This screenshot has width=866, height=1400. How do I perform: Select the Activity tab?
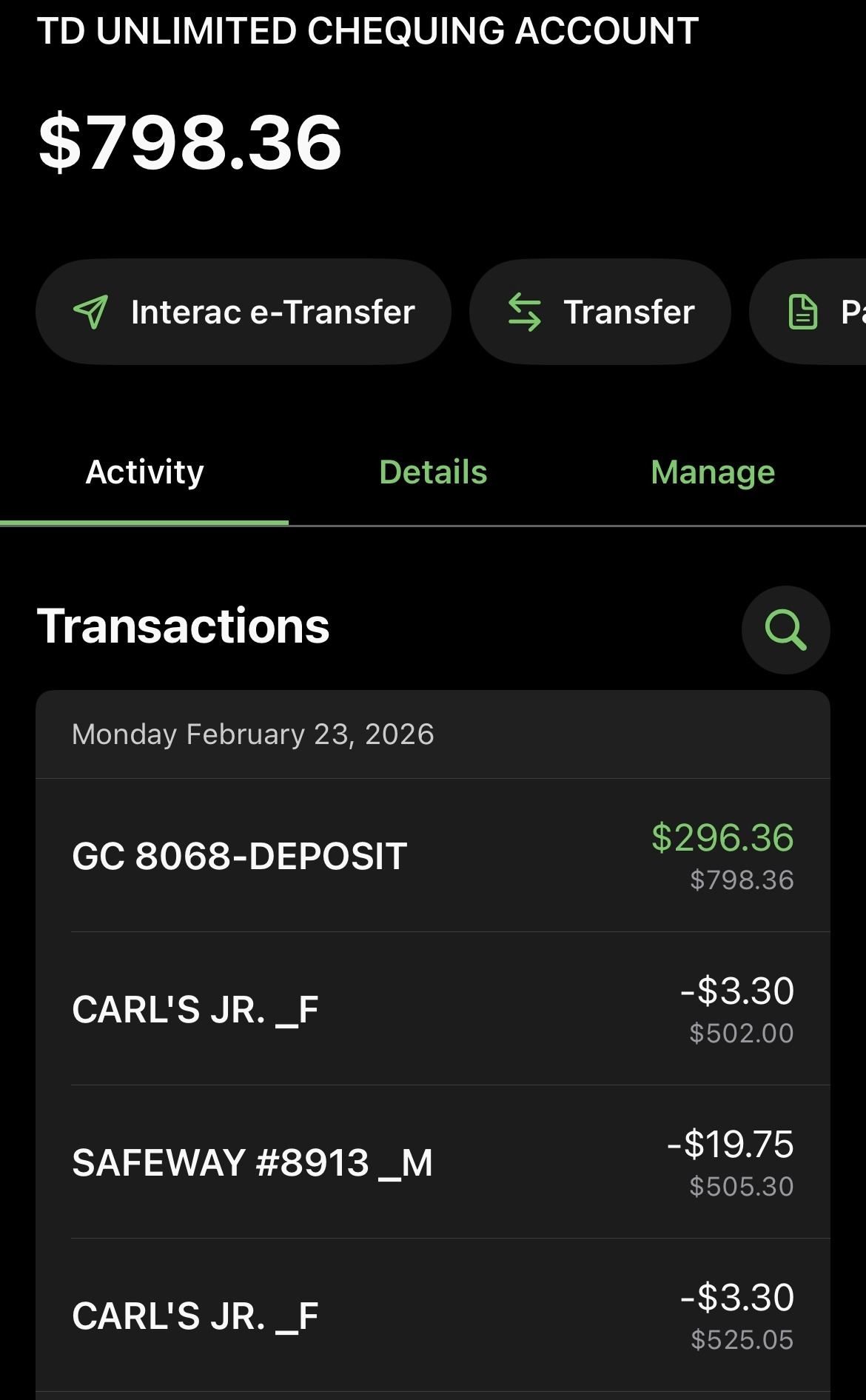click(144, 472)
